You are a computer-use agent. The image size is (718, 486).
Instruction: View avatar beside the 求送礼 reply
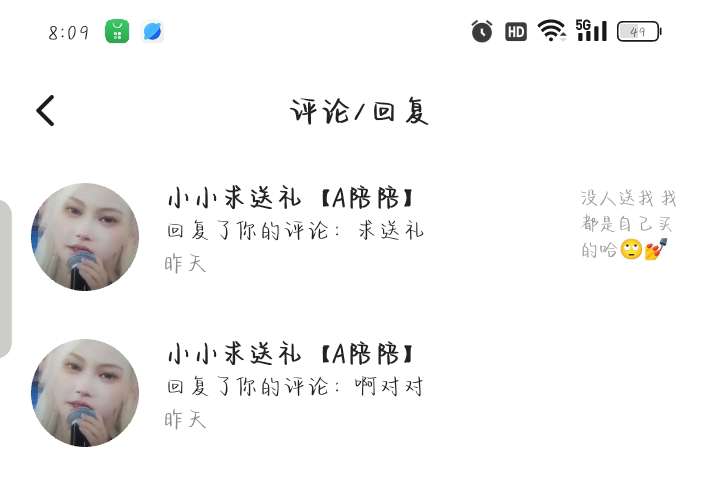(x=85, y=237)
